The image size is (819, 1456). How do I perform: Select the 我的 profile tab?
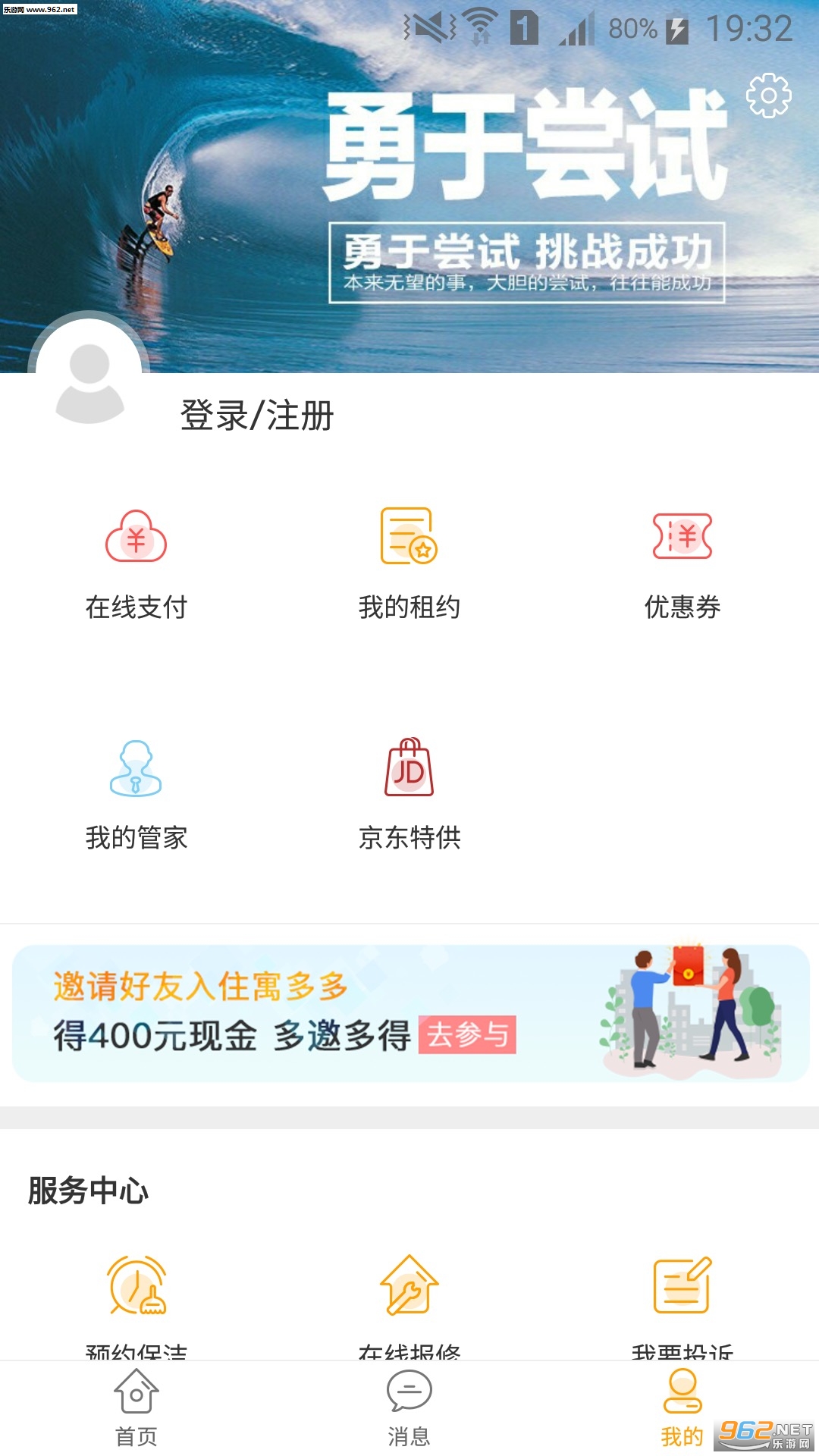[x=682, y=1407]
